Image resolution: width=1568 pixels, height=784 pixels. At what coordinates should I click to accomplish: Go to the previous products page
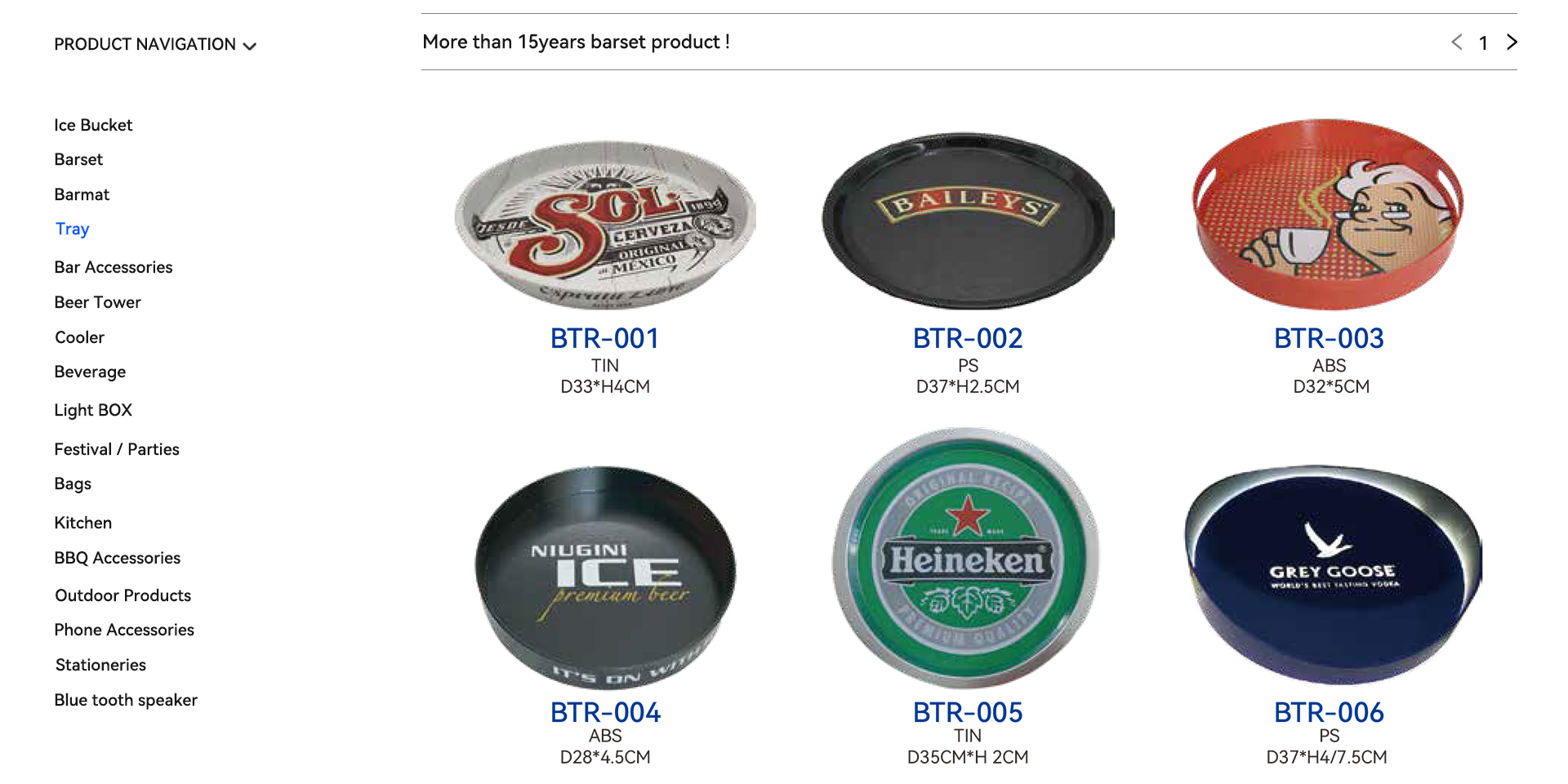point(1456,42)
